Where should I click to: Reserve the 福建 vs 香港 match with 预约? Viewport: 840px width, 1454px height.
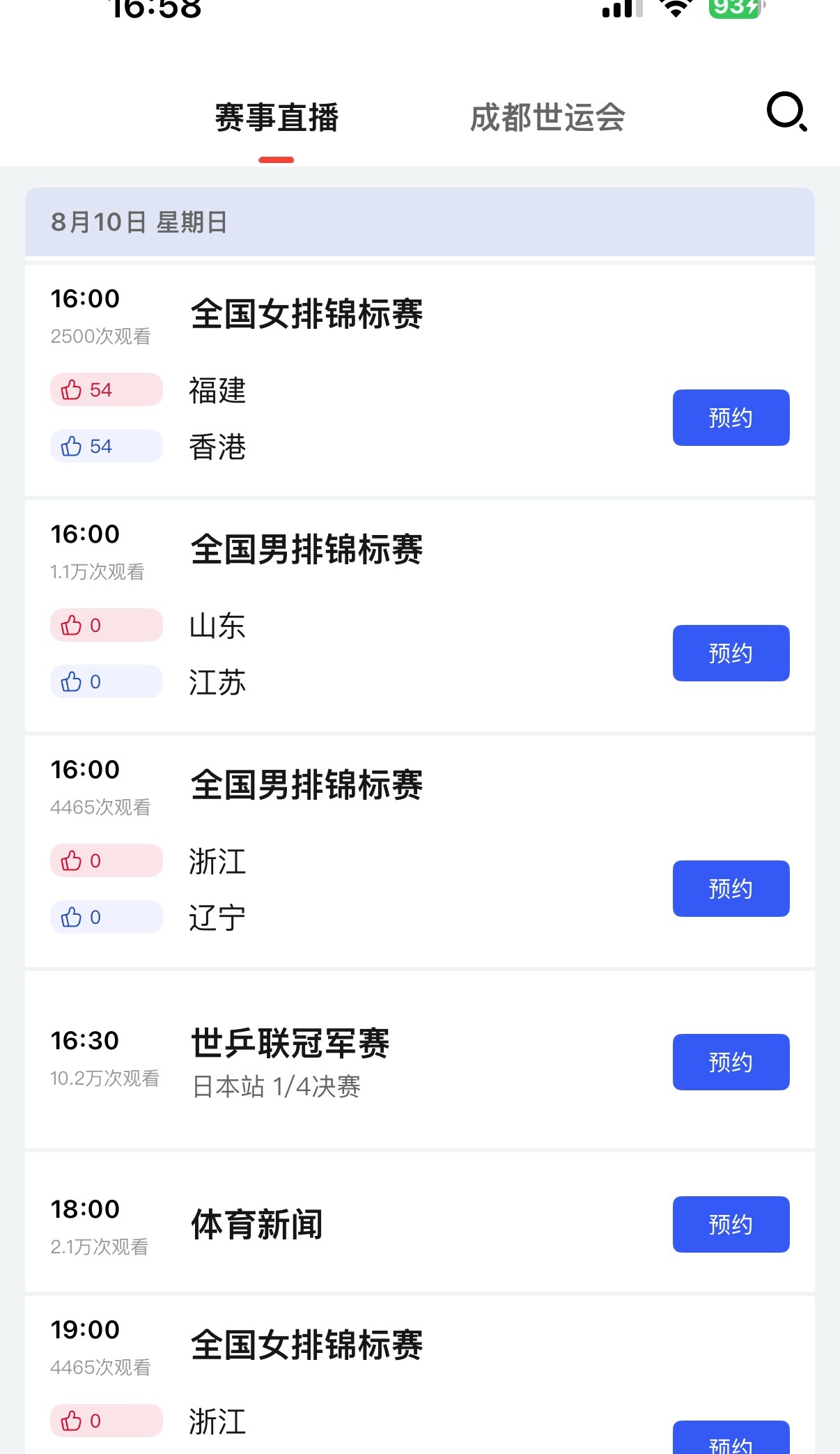(x=731, y=417)
